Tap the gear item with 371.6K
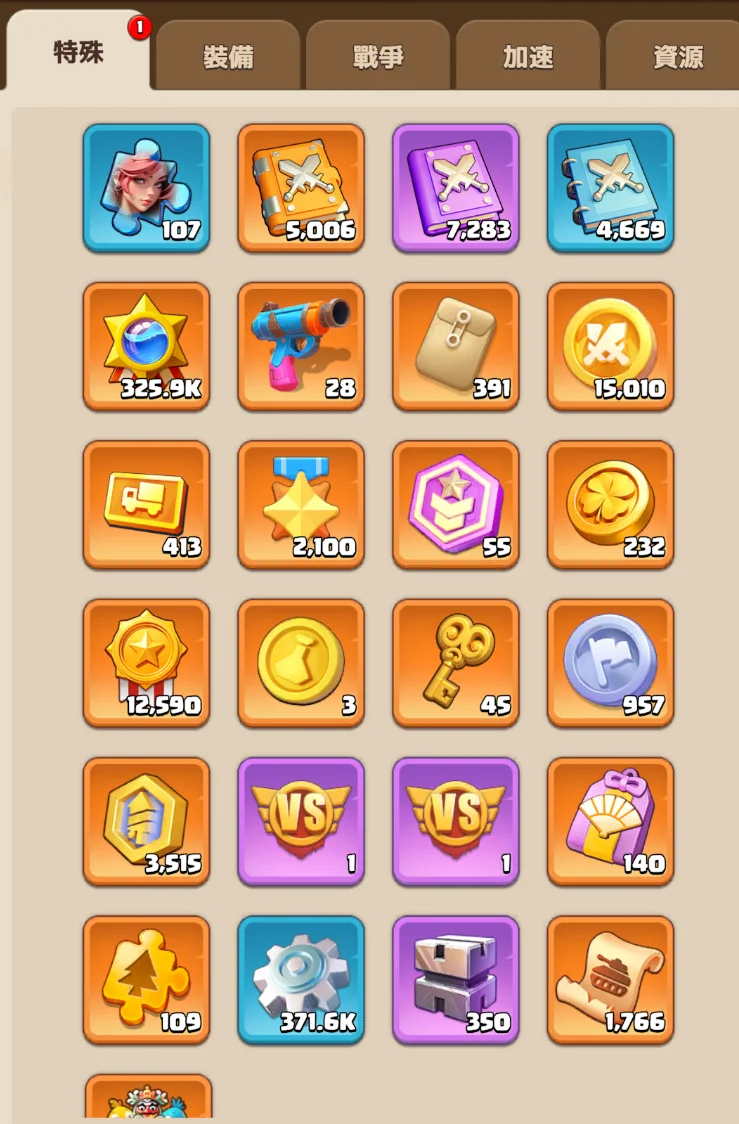 tap(301, 979)
